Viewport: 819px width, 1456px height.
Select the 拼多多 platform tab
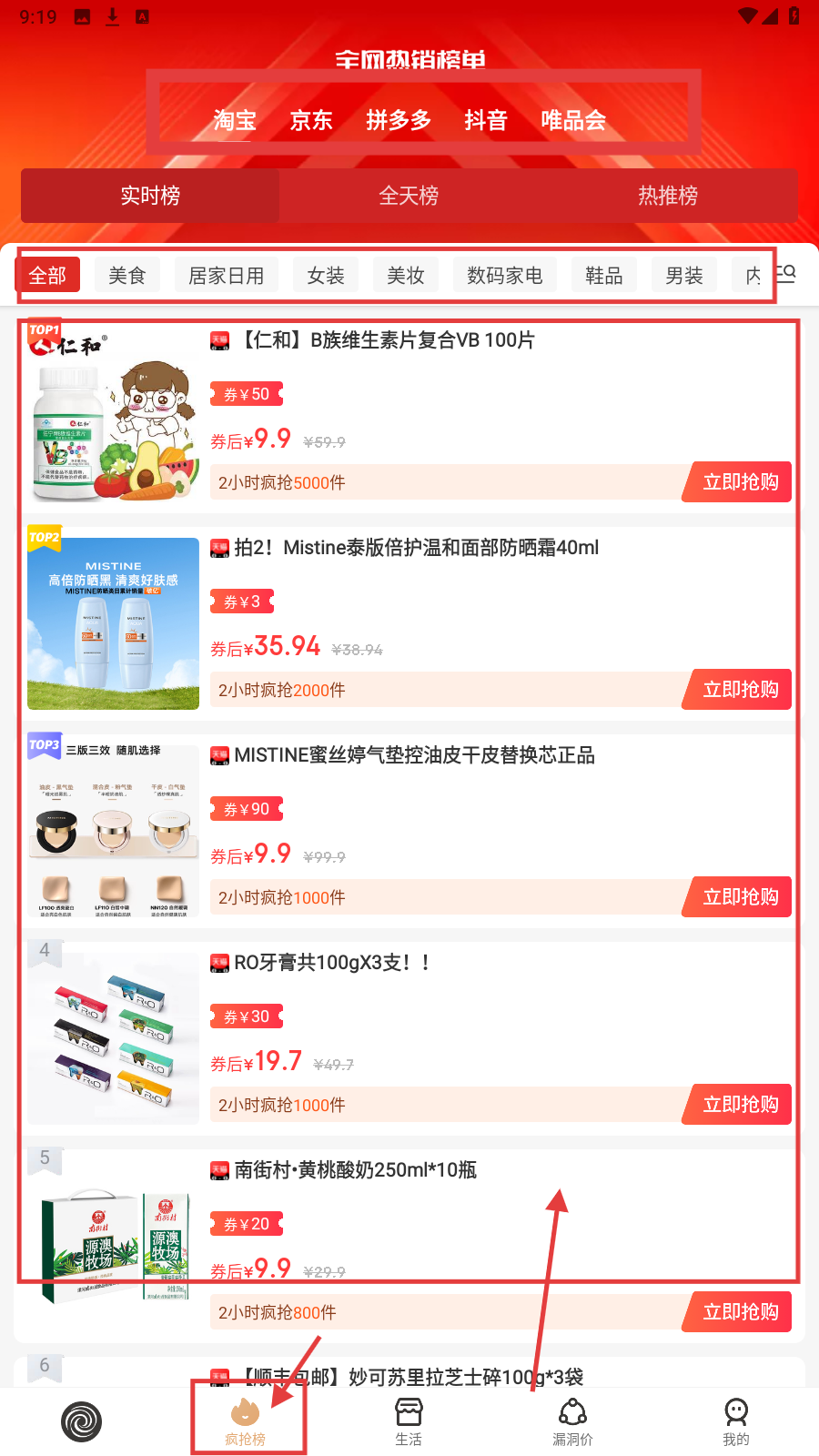click(398, 120)
